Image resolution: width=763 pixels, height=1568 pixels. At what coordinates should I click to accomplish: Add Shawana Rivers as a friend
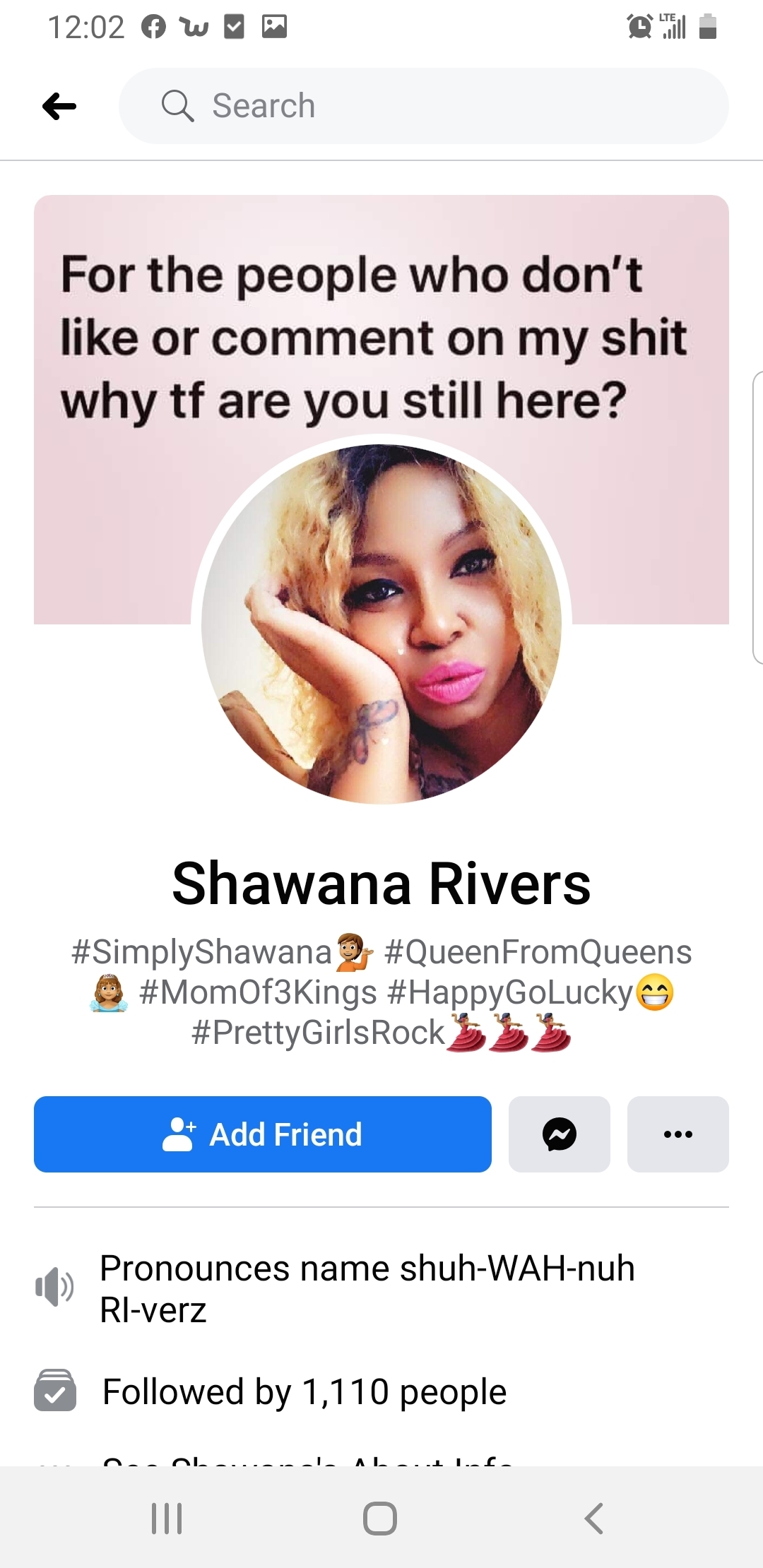point(263,1134)
